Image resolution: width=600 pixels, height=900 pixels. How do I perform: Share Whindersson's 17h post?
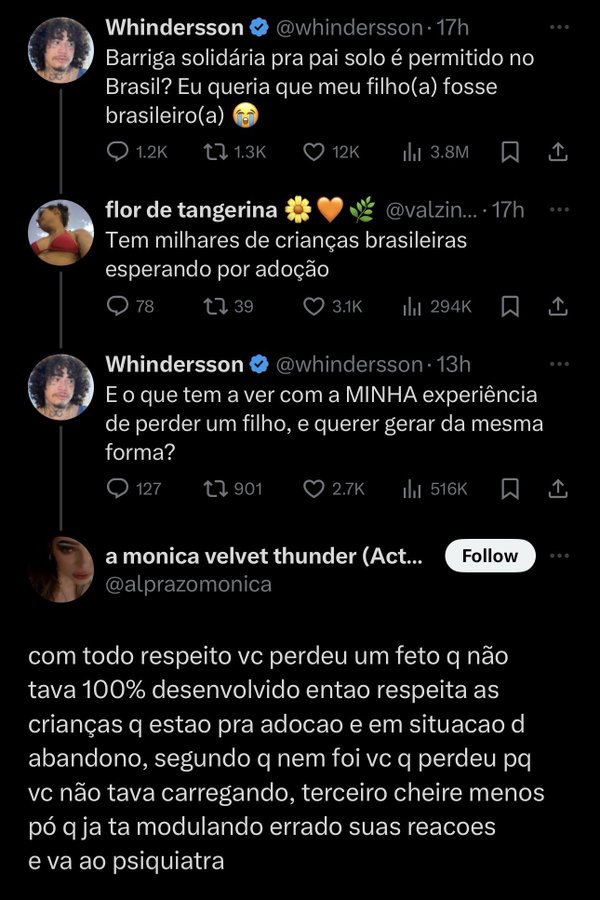[x=559, y=151]
